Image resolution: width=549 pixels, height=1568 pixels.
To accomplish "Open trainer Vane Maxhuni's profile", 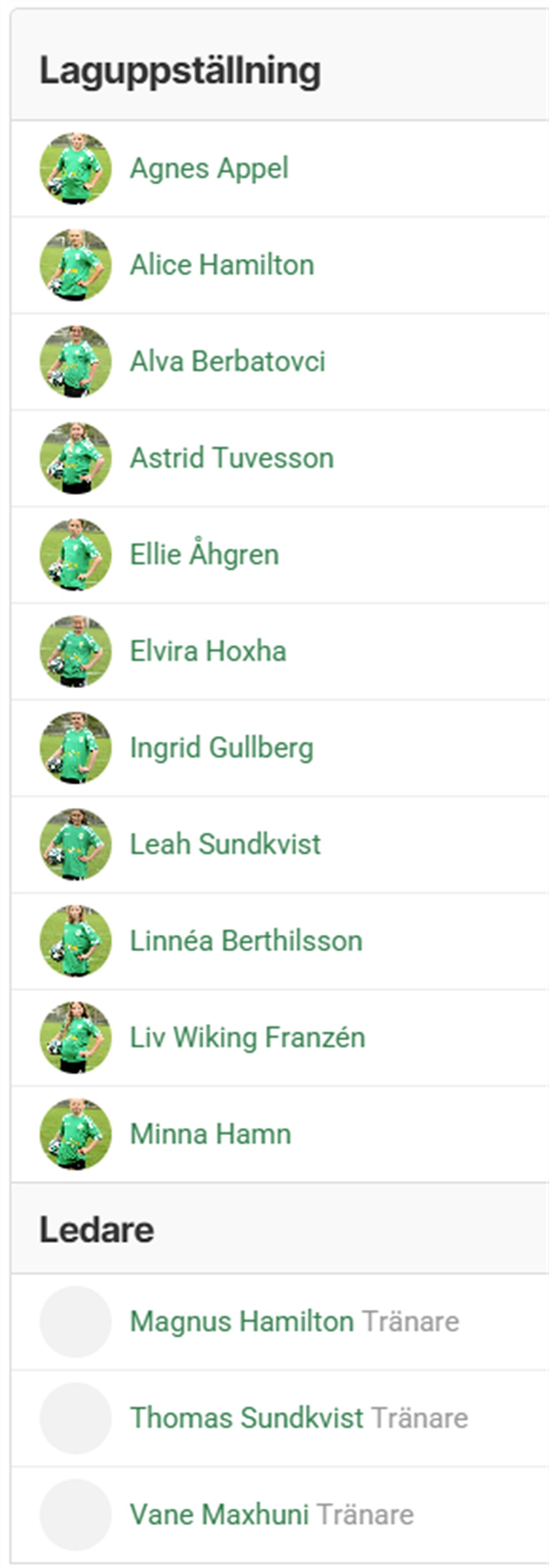I will 219,1514.
